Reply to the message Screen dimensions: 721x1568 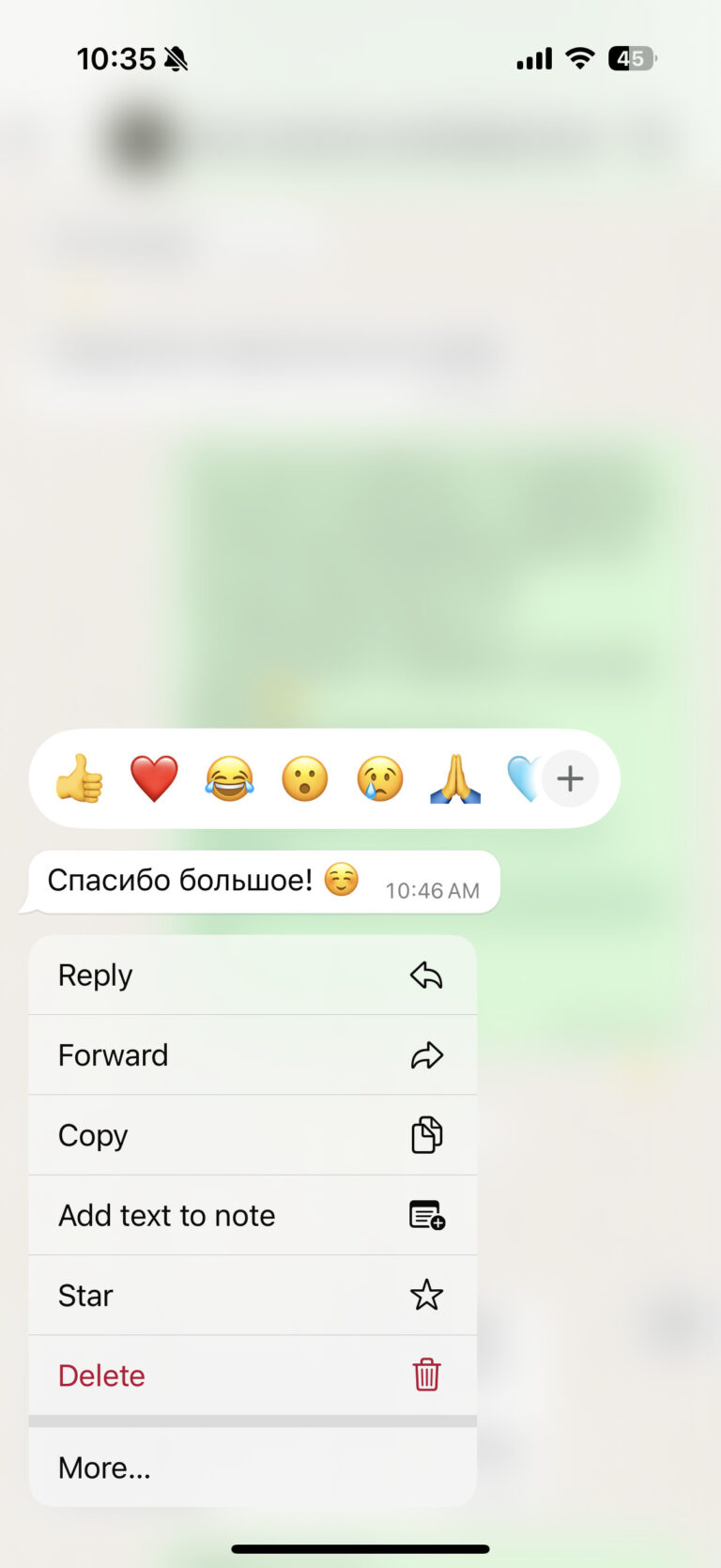point(252,976)
